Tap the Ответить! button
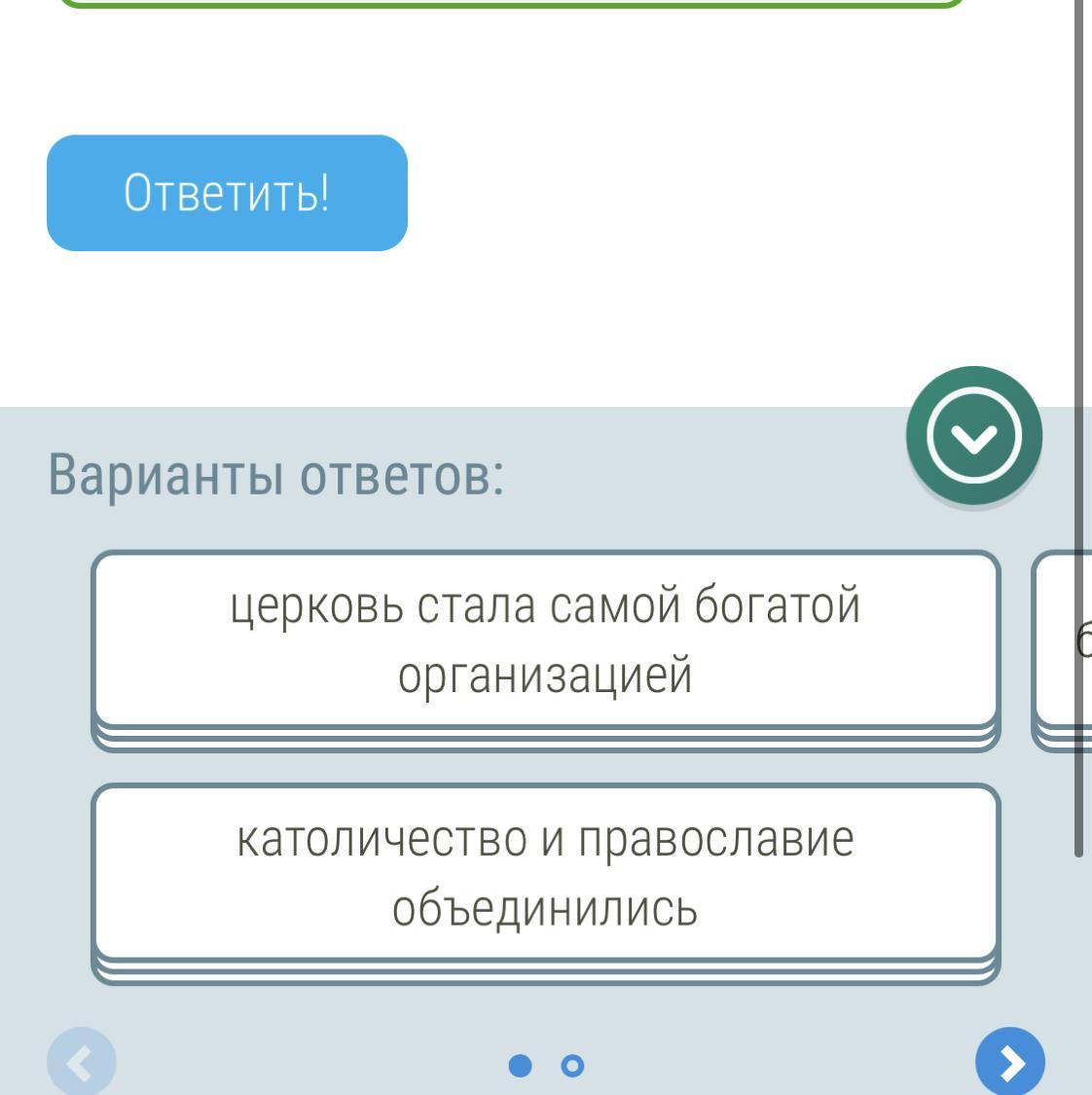This screenshot has height=1095, width=1092. pos(227,193)
